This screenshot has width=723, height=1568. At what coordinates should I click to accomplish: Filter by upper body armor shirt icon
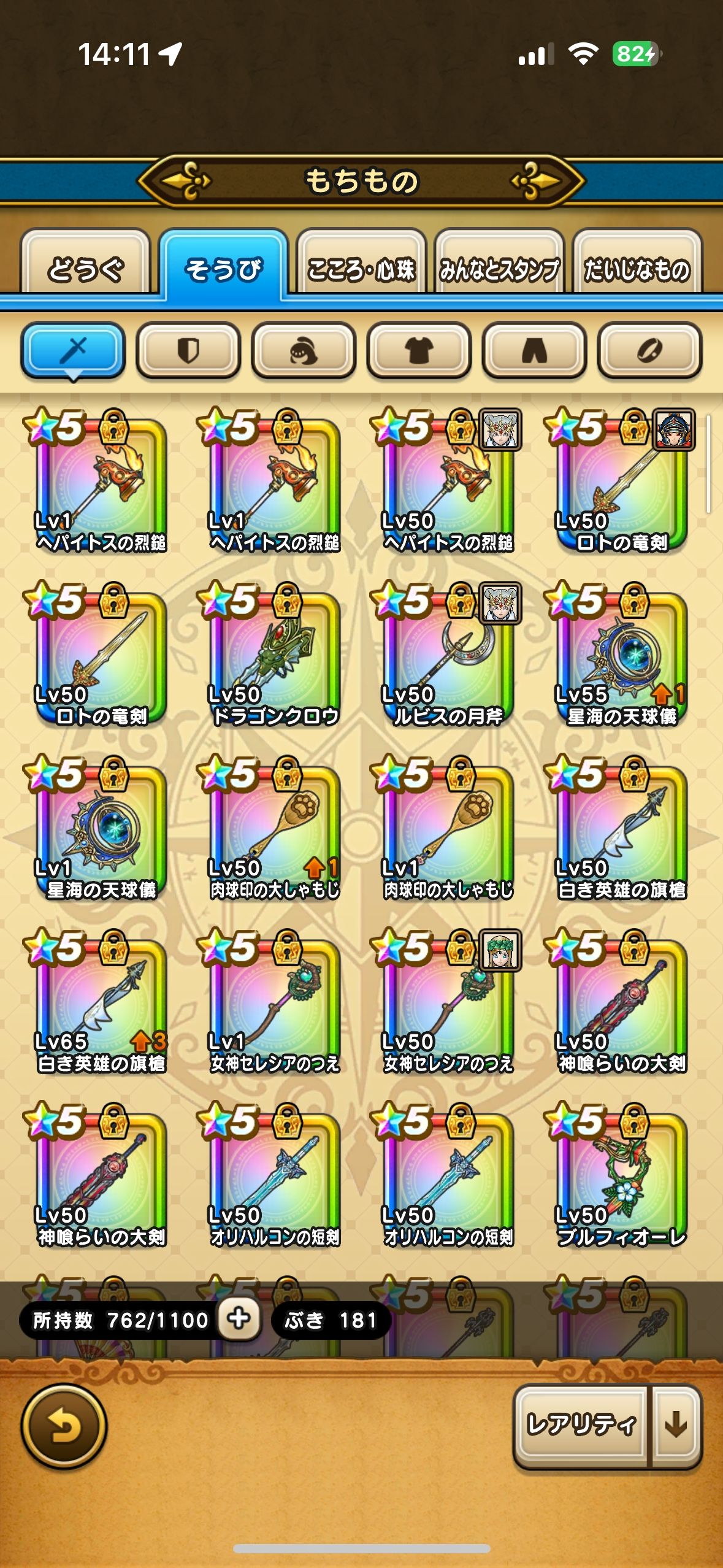click(419, 351)
